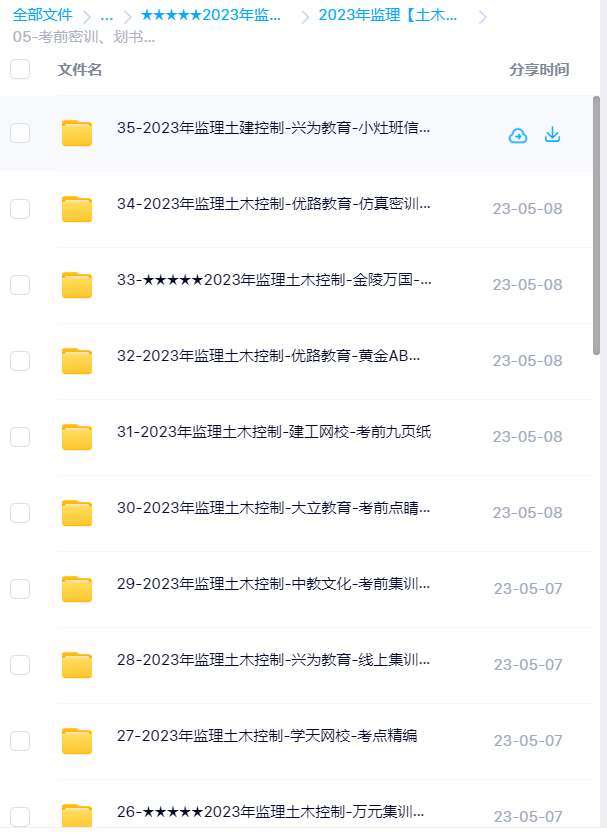Open folder 32-优路教育-黄金AB
This screenshot has width=607, height=834.
pos(269,356)
